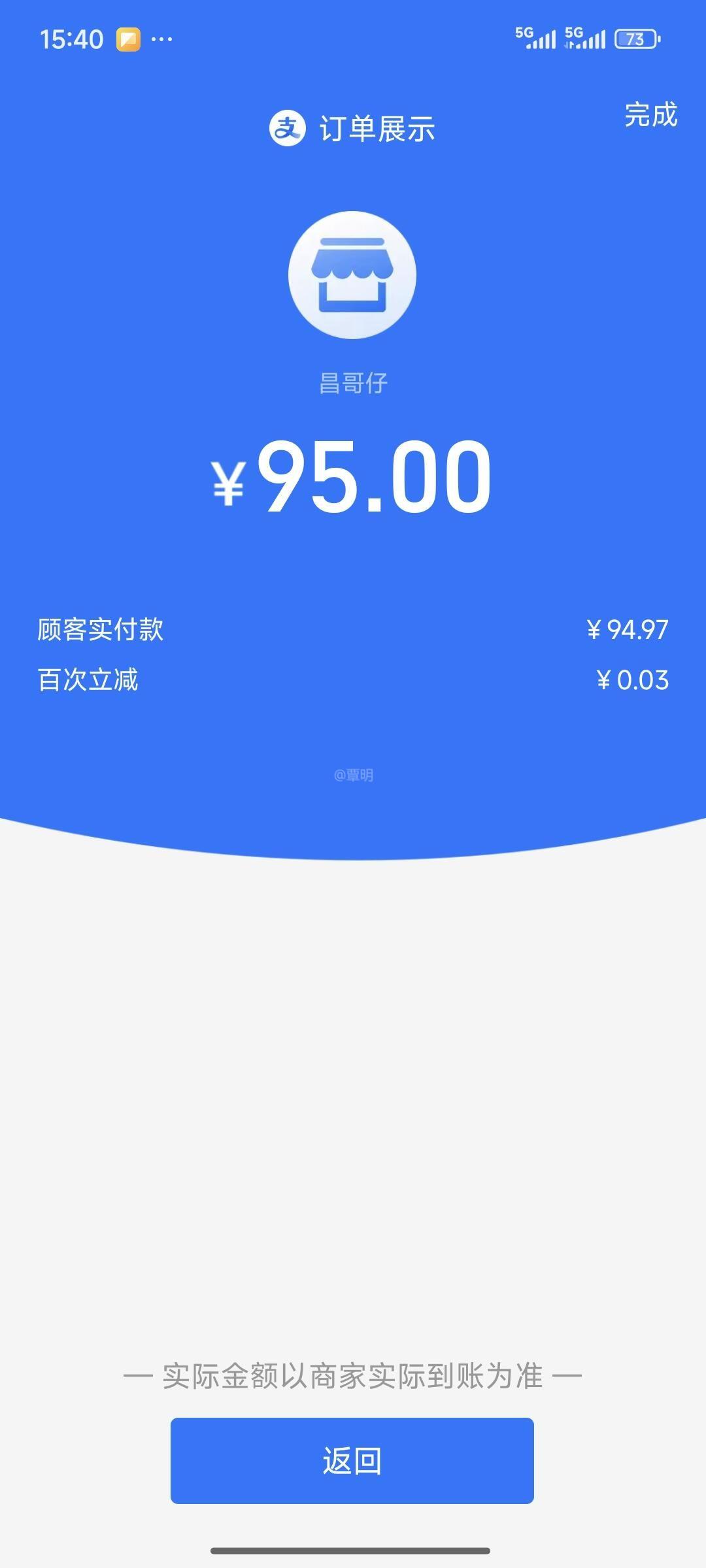The image size is (706, 1568).
Task: Tap 完成 to finish
Action: (x=650, y=115)
